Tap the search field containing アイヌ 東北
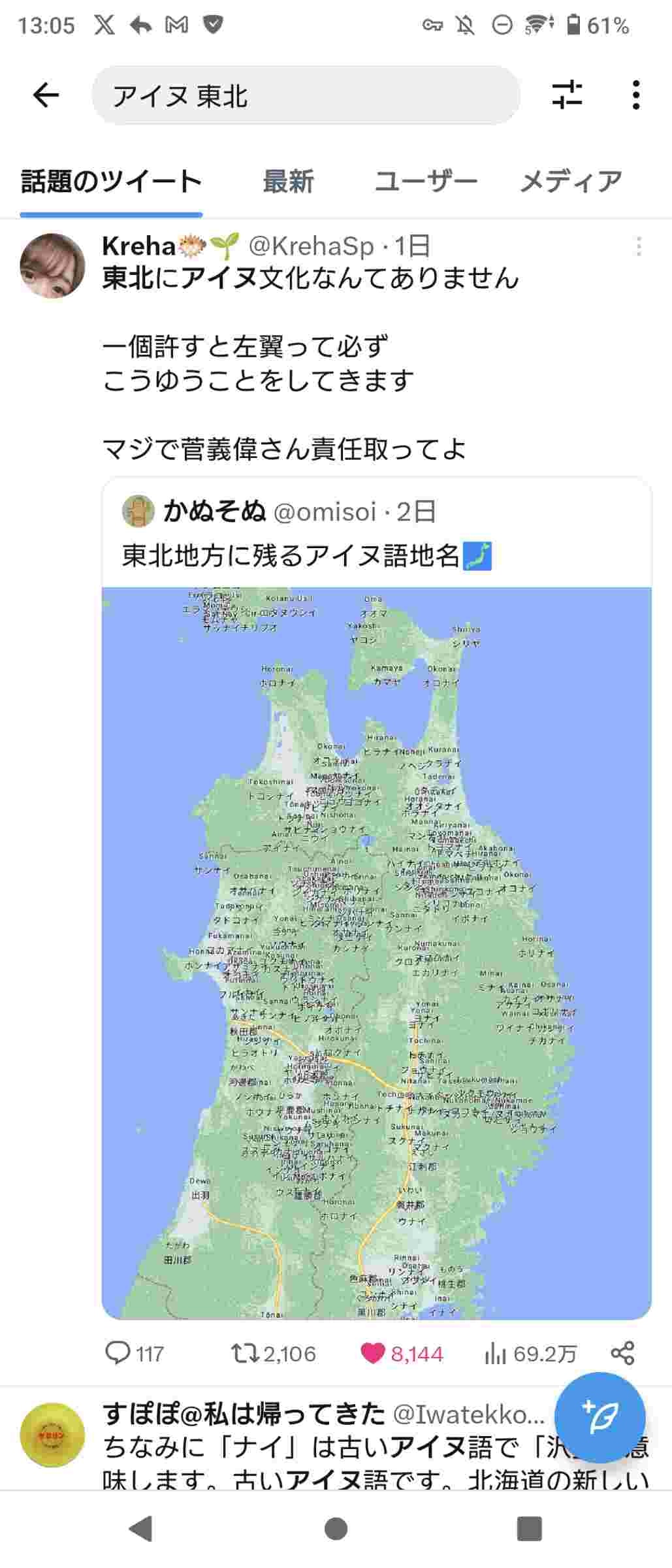 coord(306,96)
